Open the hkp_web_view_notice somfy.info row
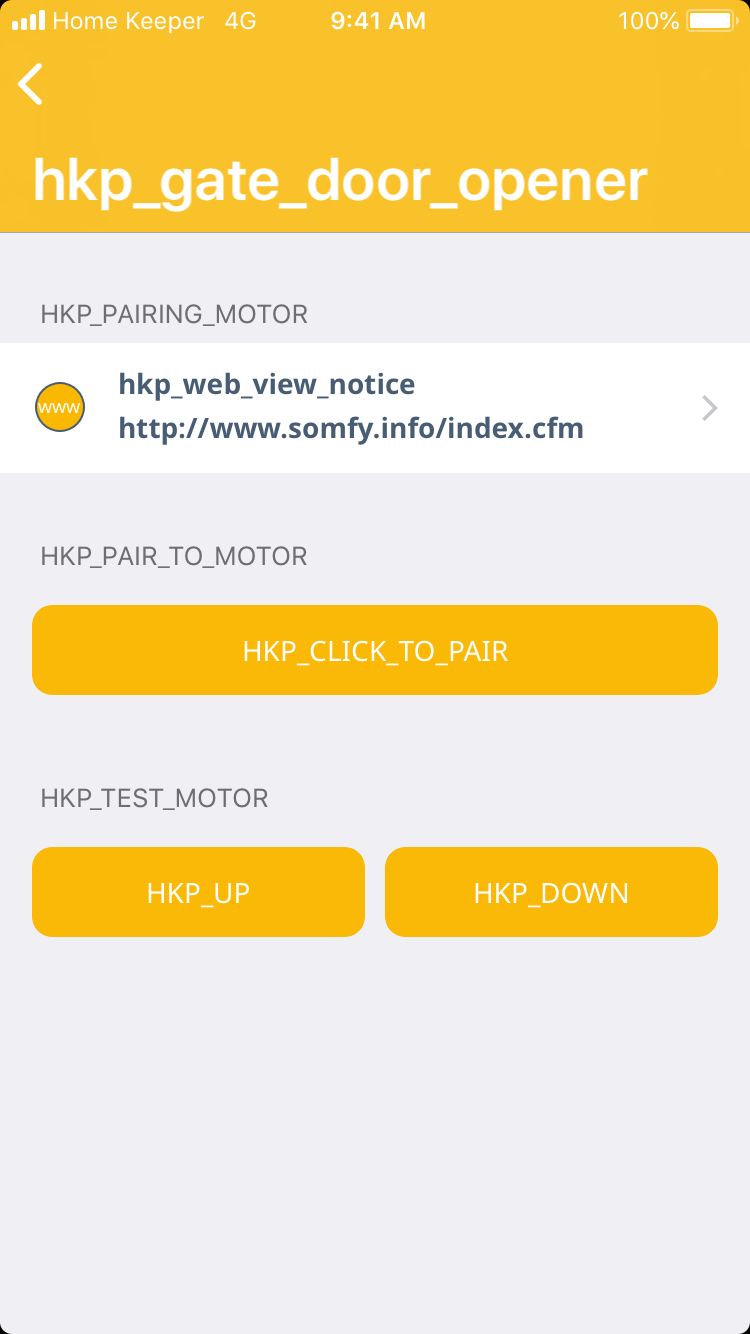The height and width of the screenshot is (1334, 750). (x=375, y=407)
